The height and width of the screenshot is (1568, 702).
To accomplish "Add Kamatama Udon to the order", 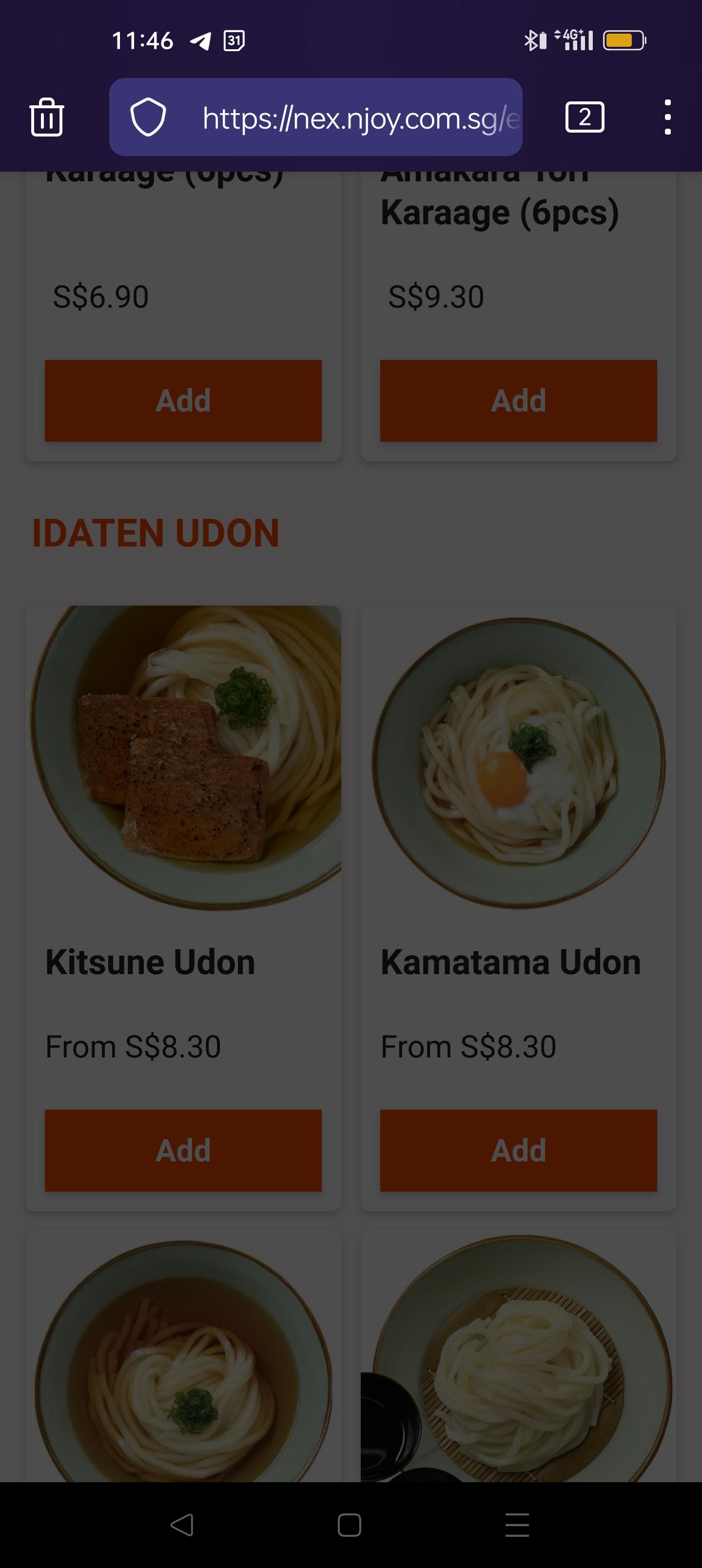I will tap(518, 1151).
